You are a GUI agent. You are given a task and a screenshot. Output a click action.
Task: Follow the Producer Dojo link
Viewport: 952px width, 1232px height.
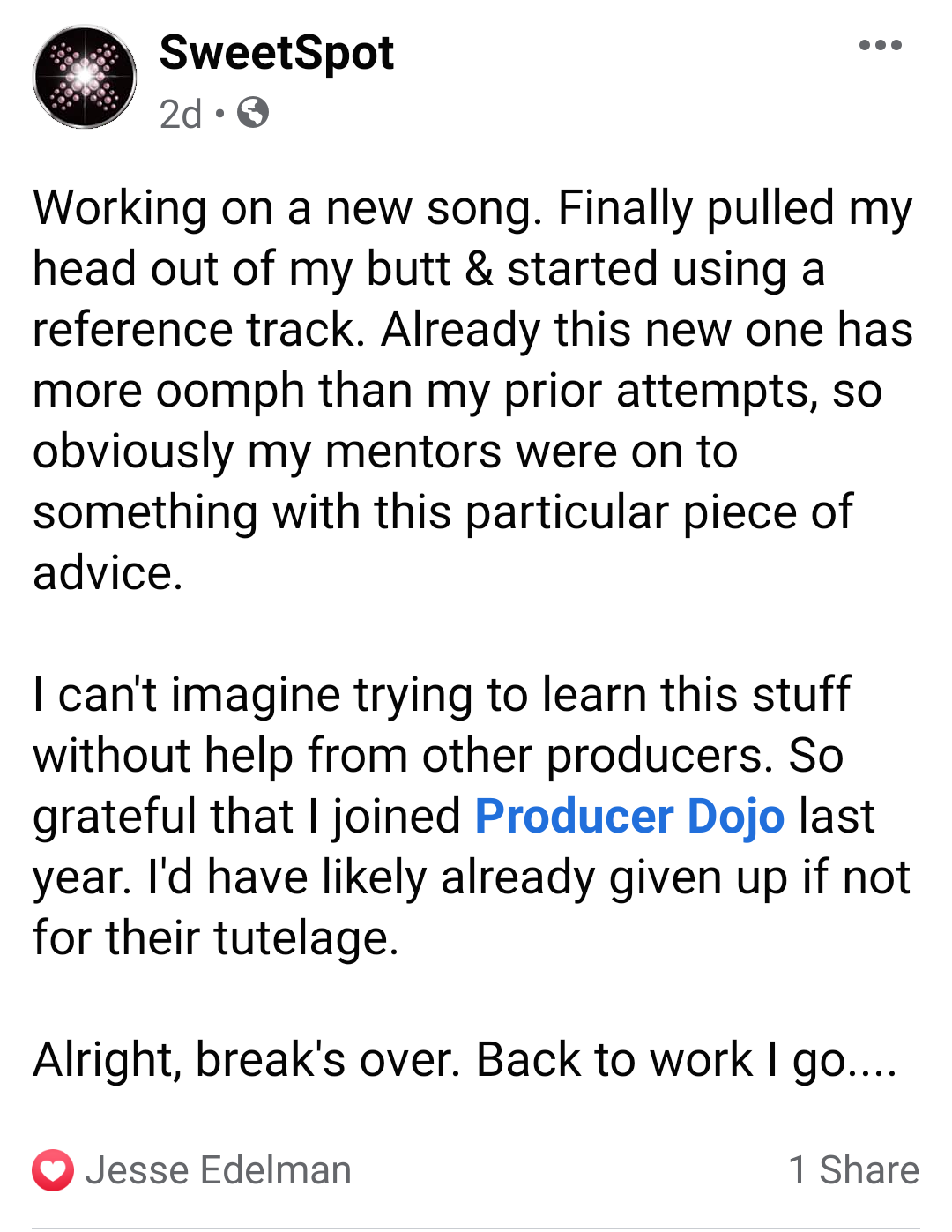click(629, 816)
